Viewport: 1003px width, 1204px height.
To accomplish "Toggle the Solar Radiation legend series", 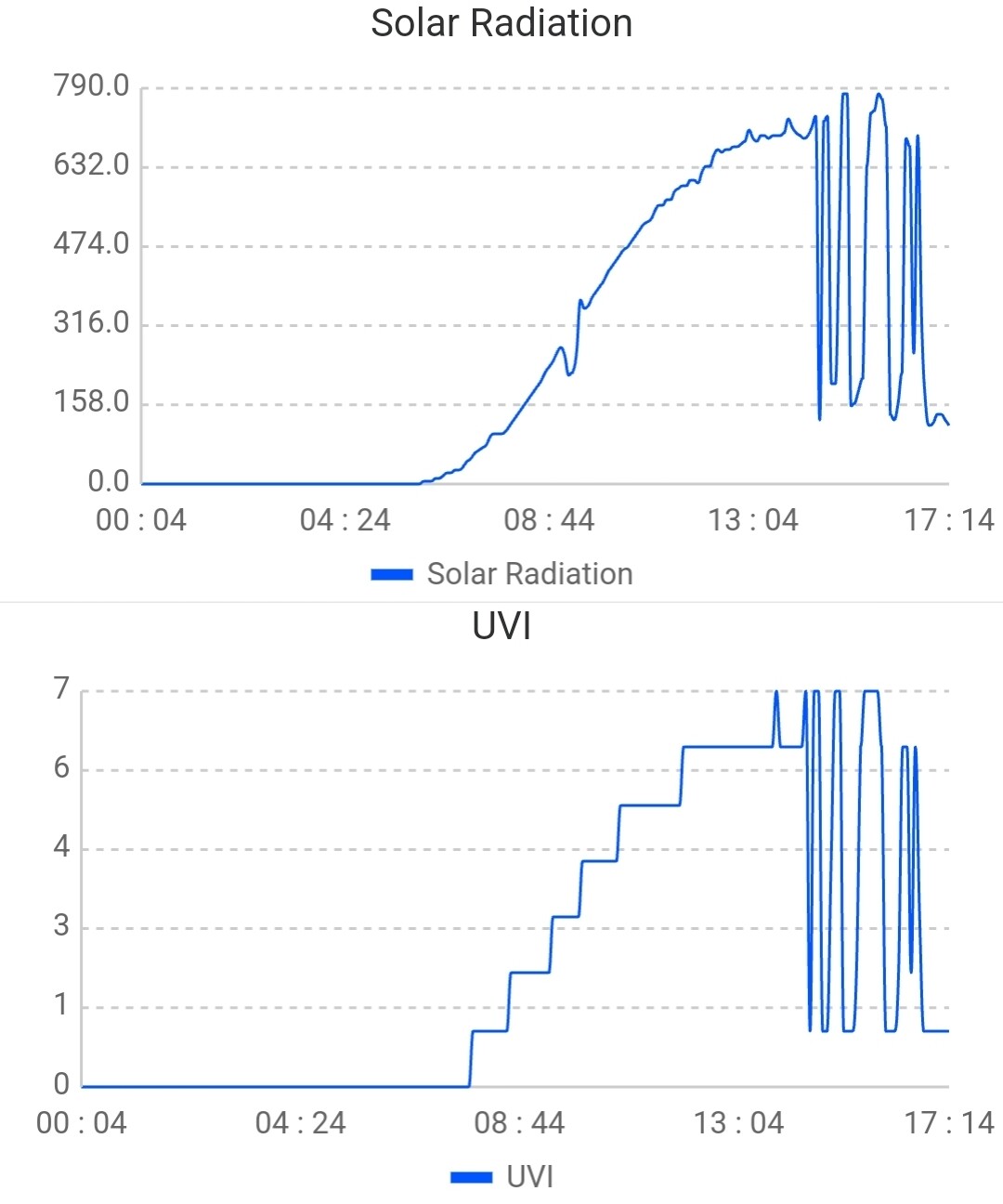I will pos(502,574).
